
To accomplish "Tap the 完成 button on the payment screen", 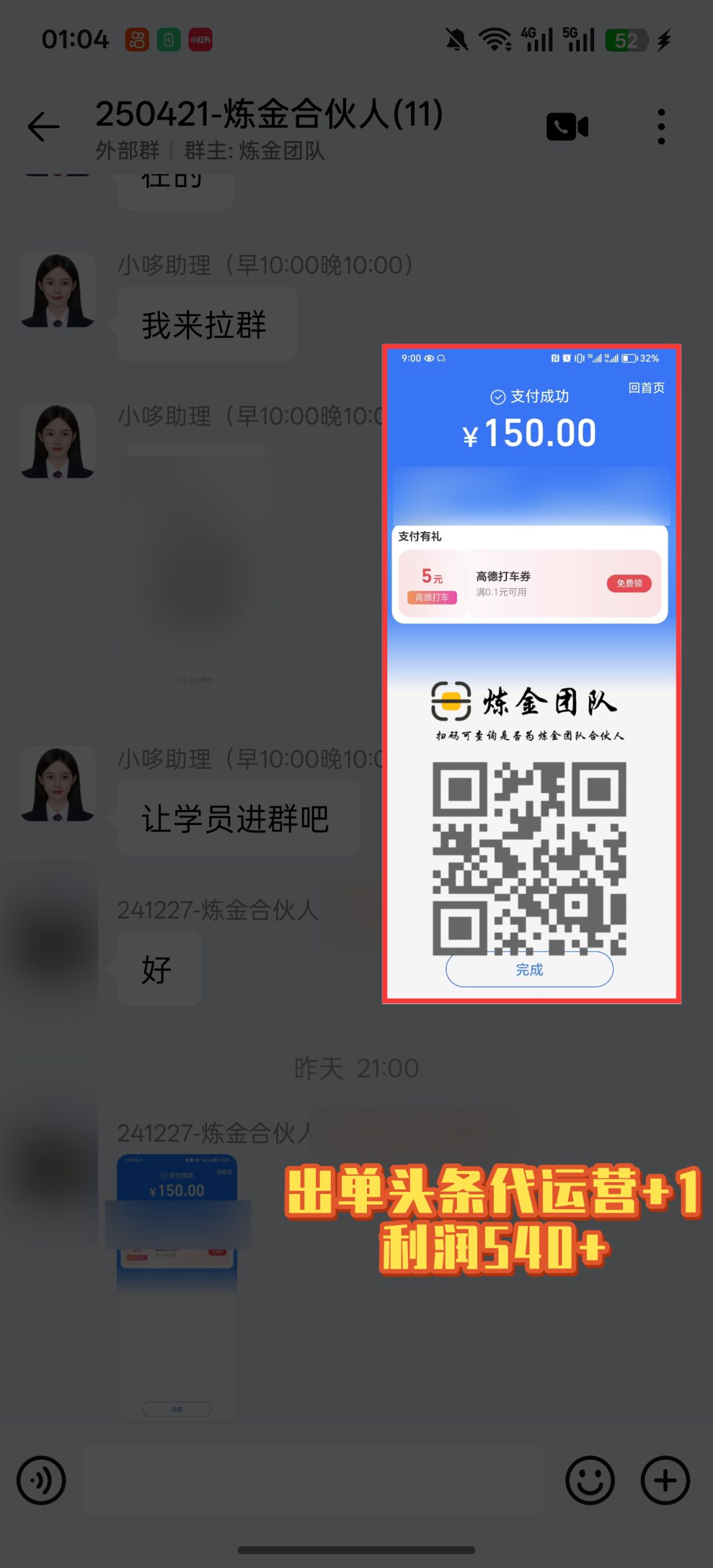I will (x=529, y=969).
